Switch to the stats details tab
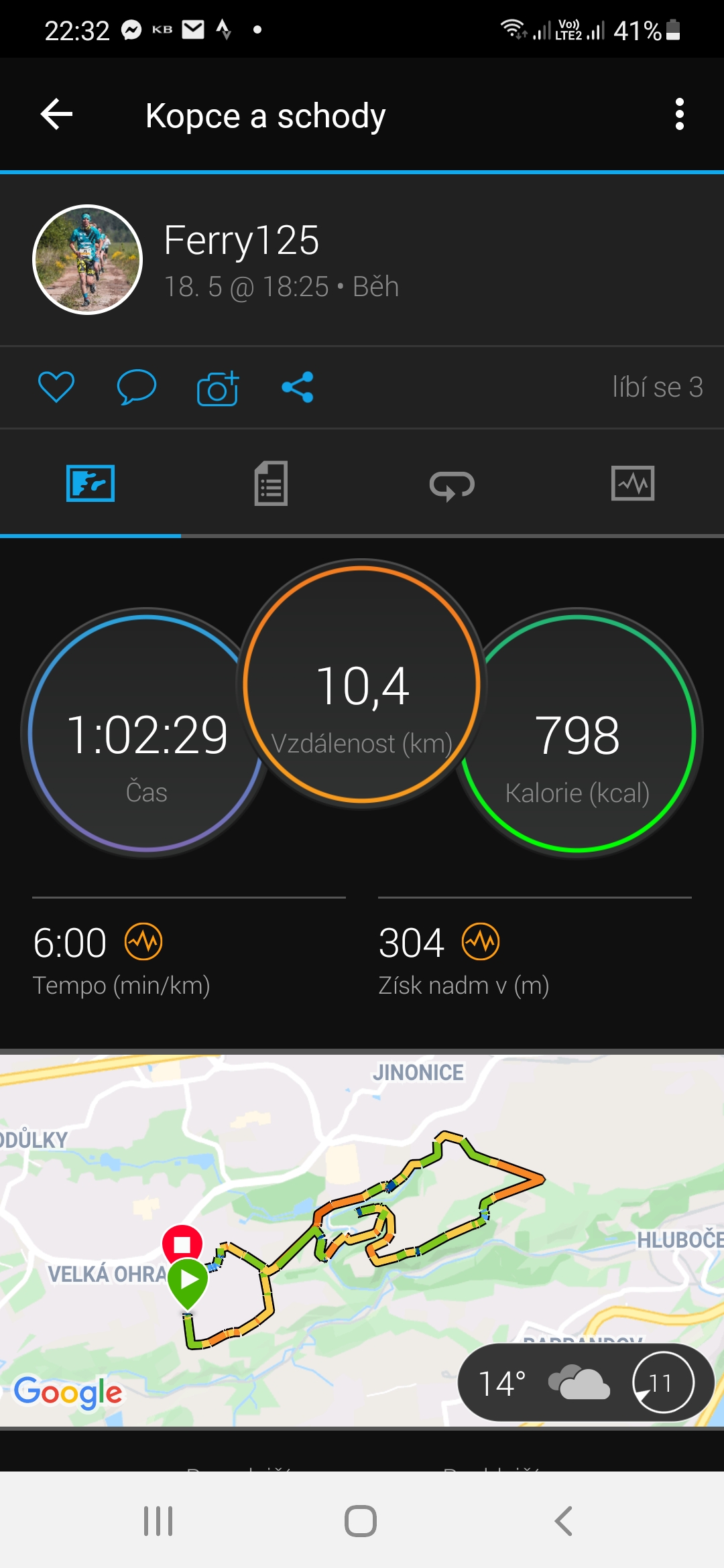Viewport: 724px width, 1568px height. 271,483
